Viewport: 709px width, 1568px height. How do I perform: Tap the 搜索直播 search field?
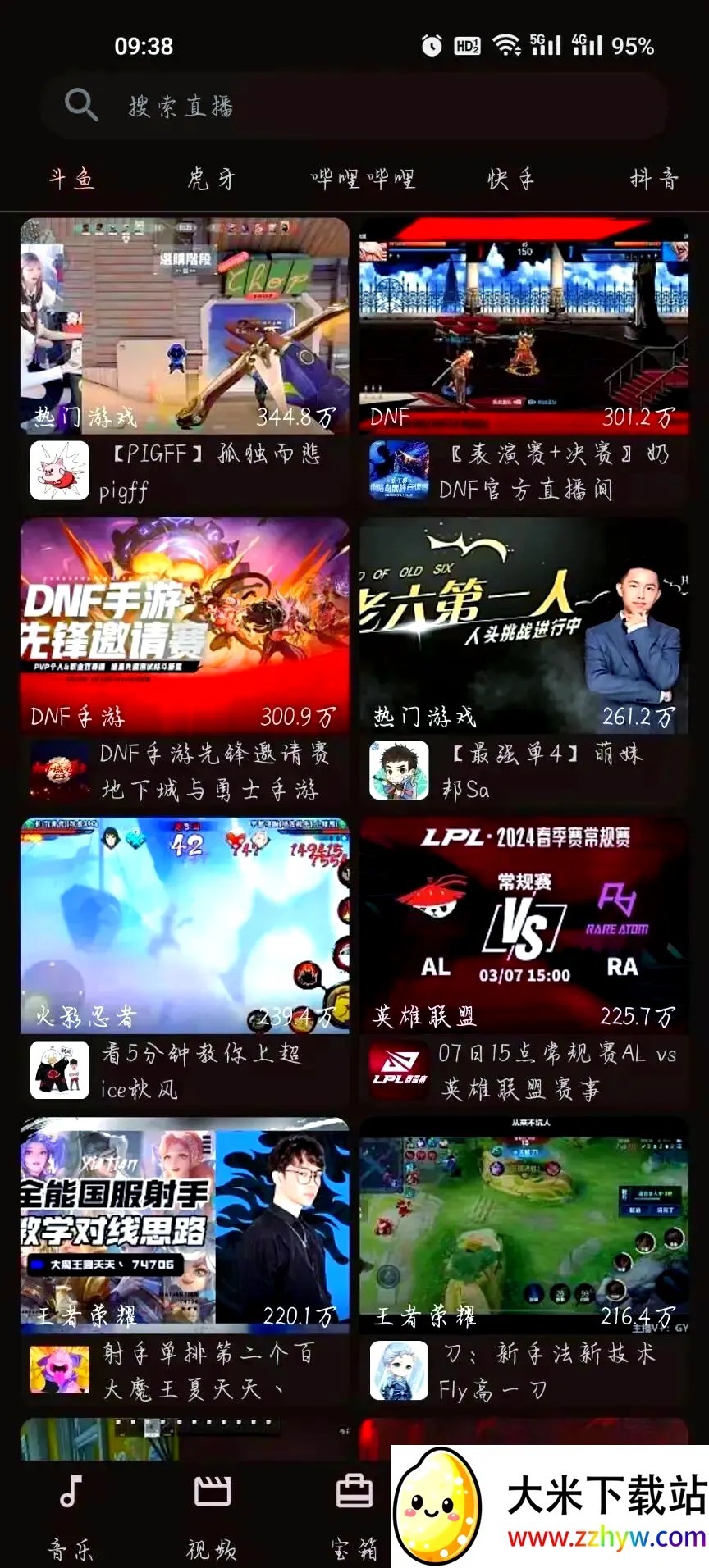353,106
